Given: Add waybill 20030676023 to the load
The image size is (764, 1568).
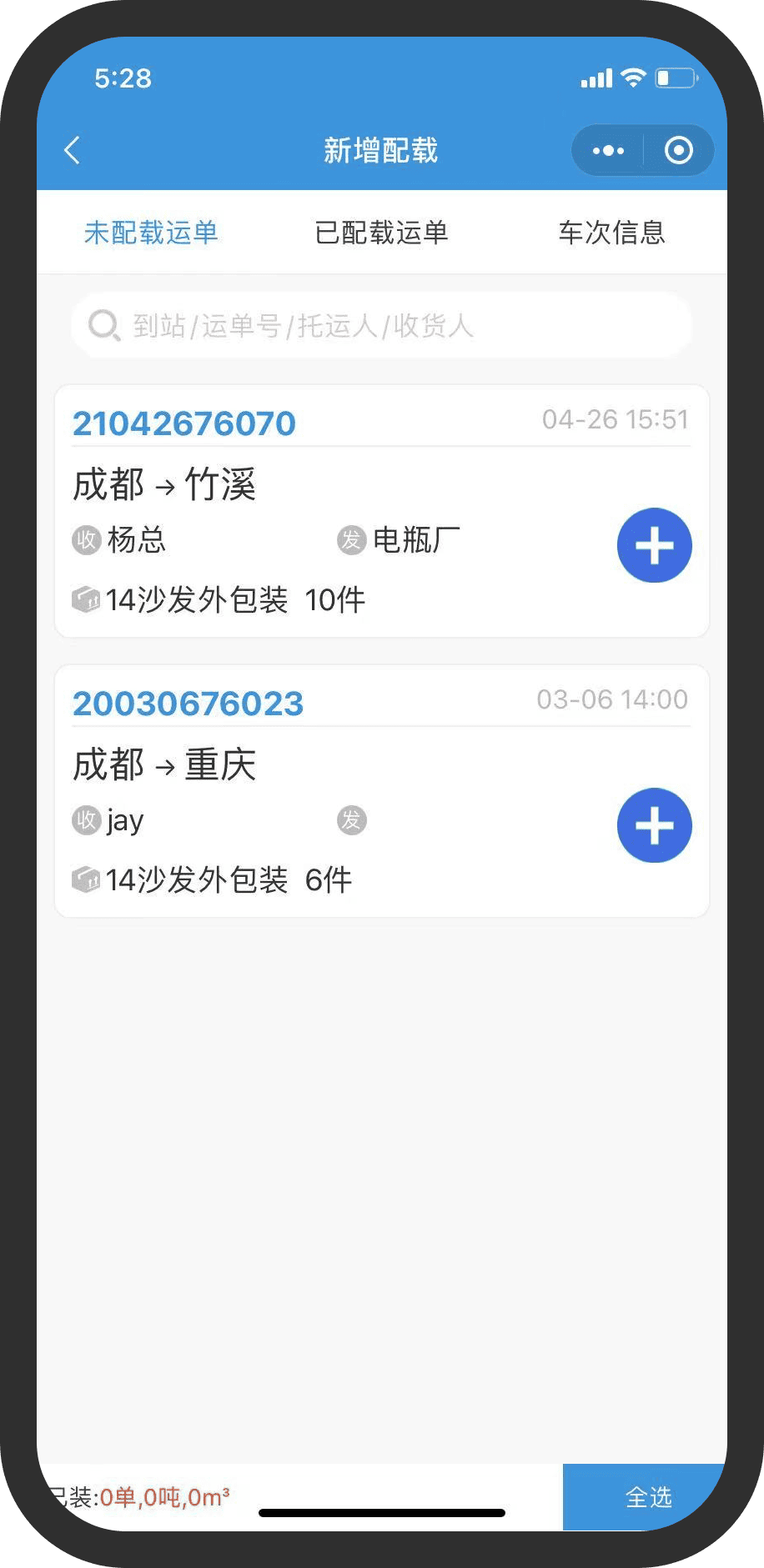Looking at the screenshot, I should pyautogui.click(x=654, y=825).
